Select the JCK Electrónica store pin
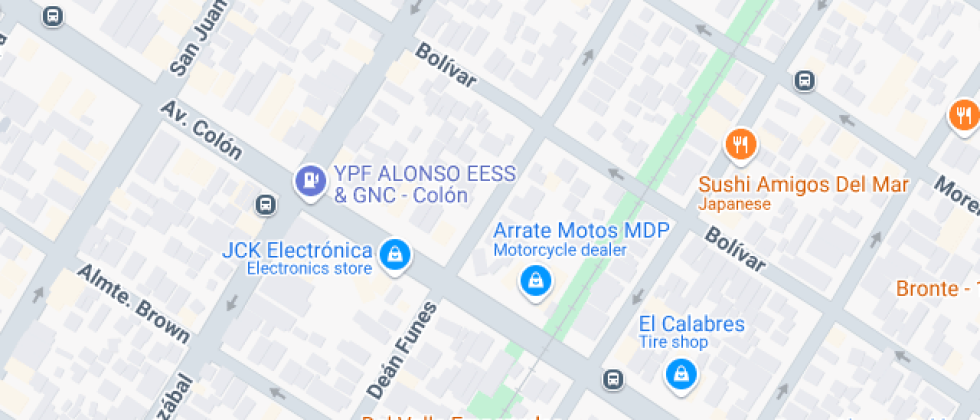This screenshot has height=420, width=980. [395, 256]
